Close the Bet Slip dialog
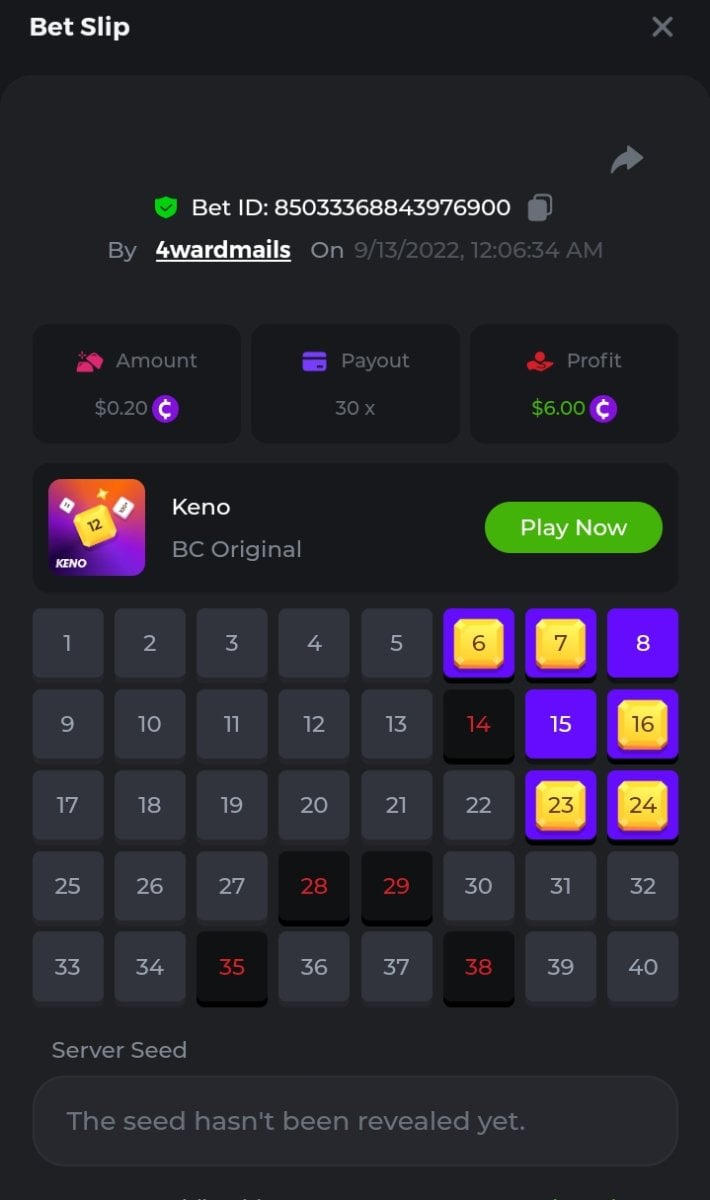 click(662, 27)
